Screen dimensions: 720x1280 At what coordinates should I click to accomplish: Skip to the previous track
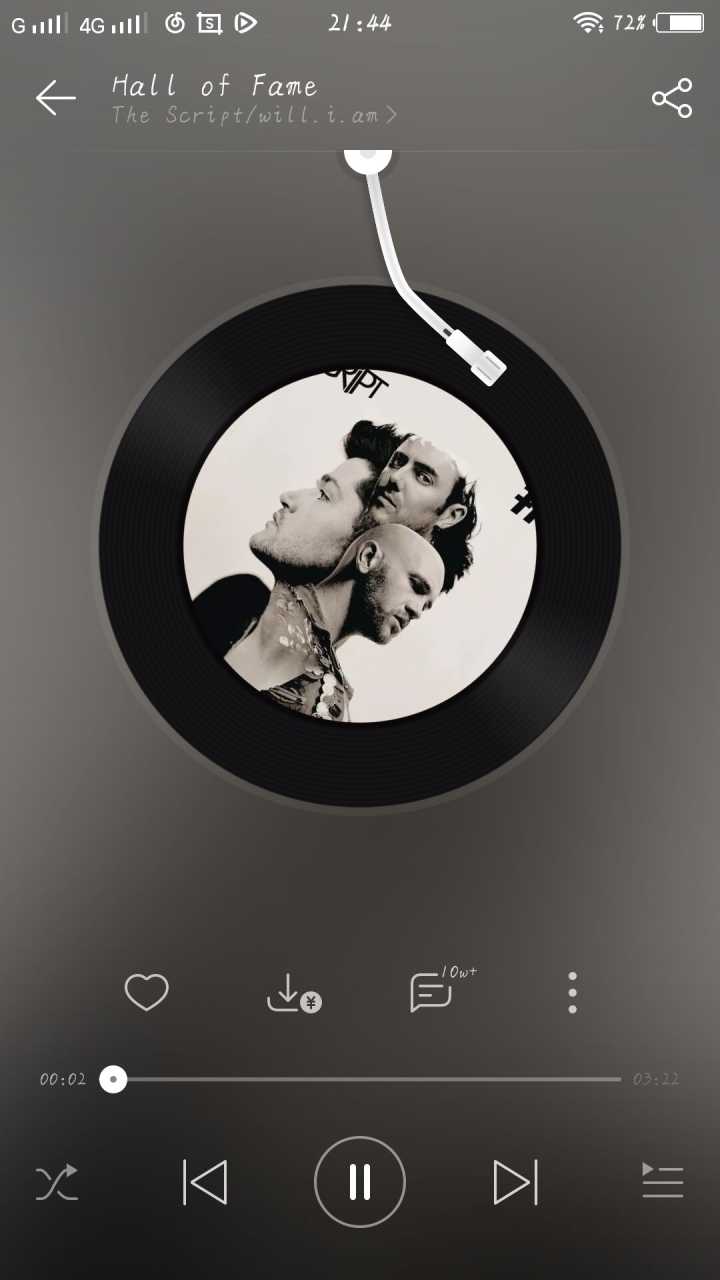(205, 1183)
